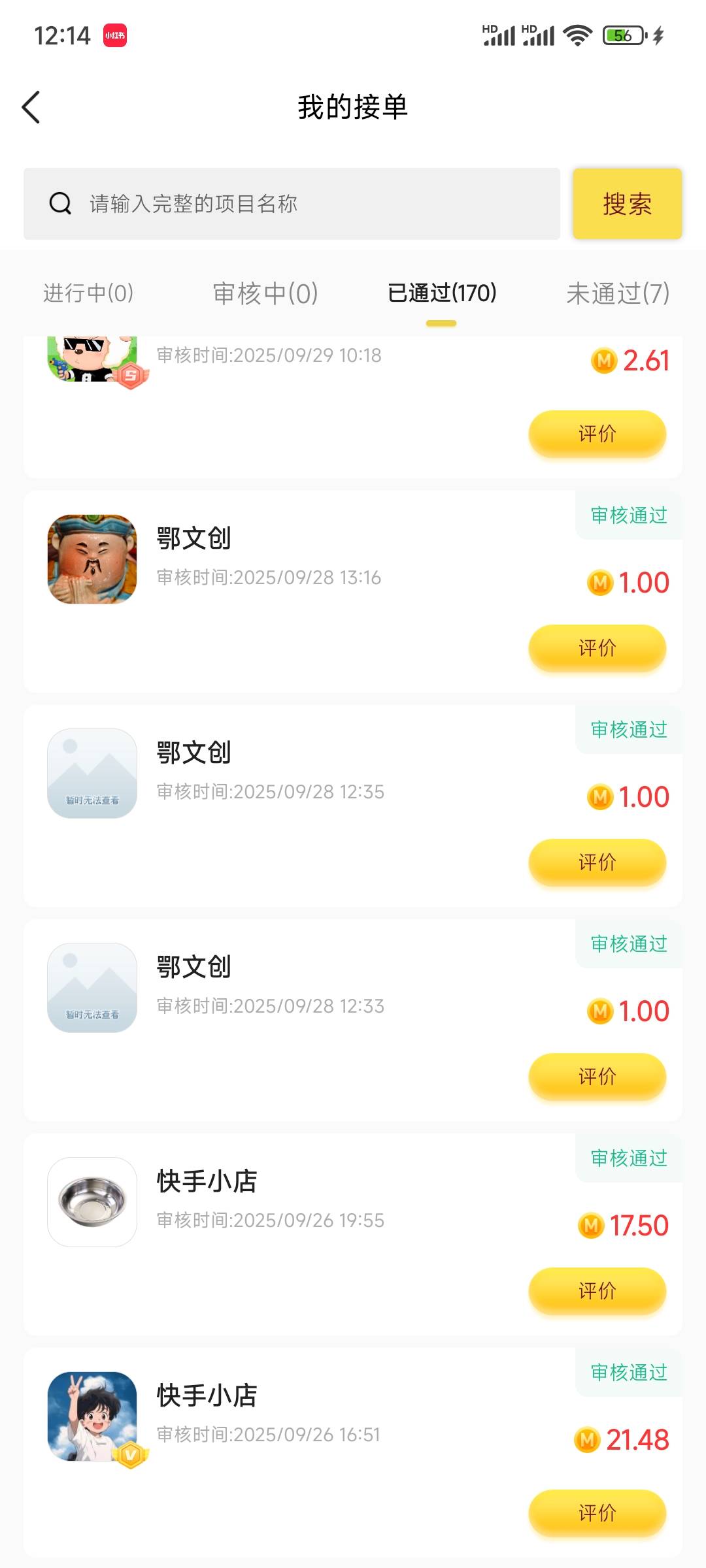The height and width of the screenshot is (1568, 706).
Task: Go back from 我的接单 page
Action: coord(31,107)
